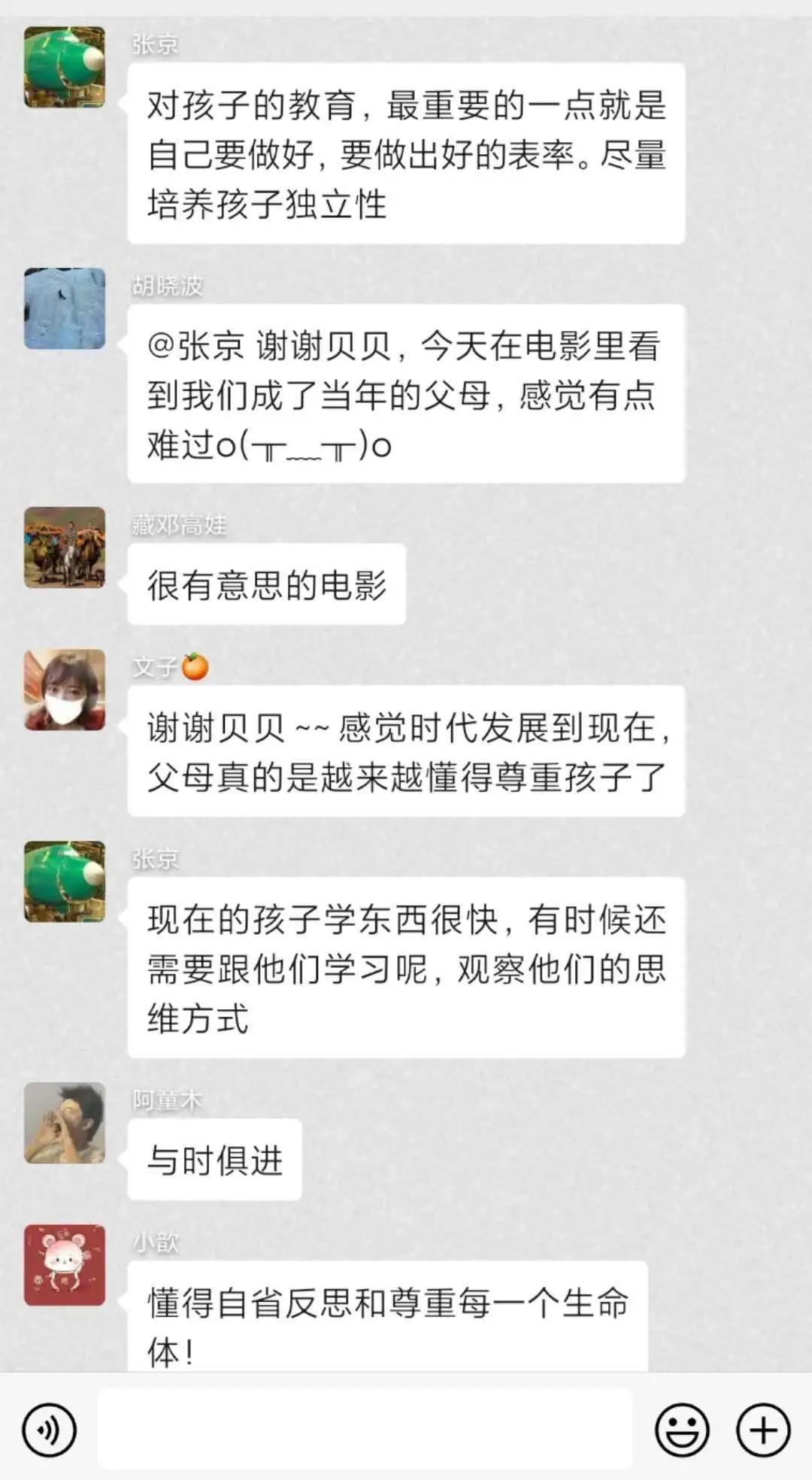Image resolution: width=812 pixels, height=1480 pixels.
Task: Open 胡晓波's profile avatar
Action: coord(65,308)
